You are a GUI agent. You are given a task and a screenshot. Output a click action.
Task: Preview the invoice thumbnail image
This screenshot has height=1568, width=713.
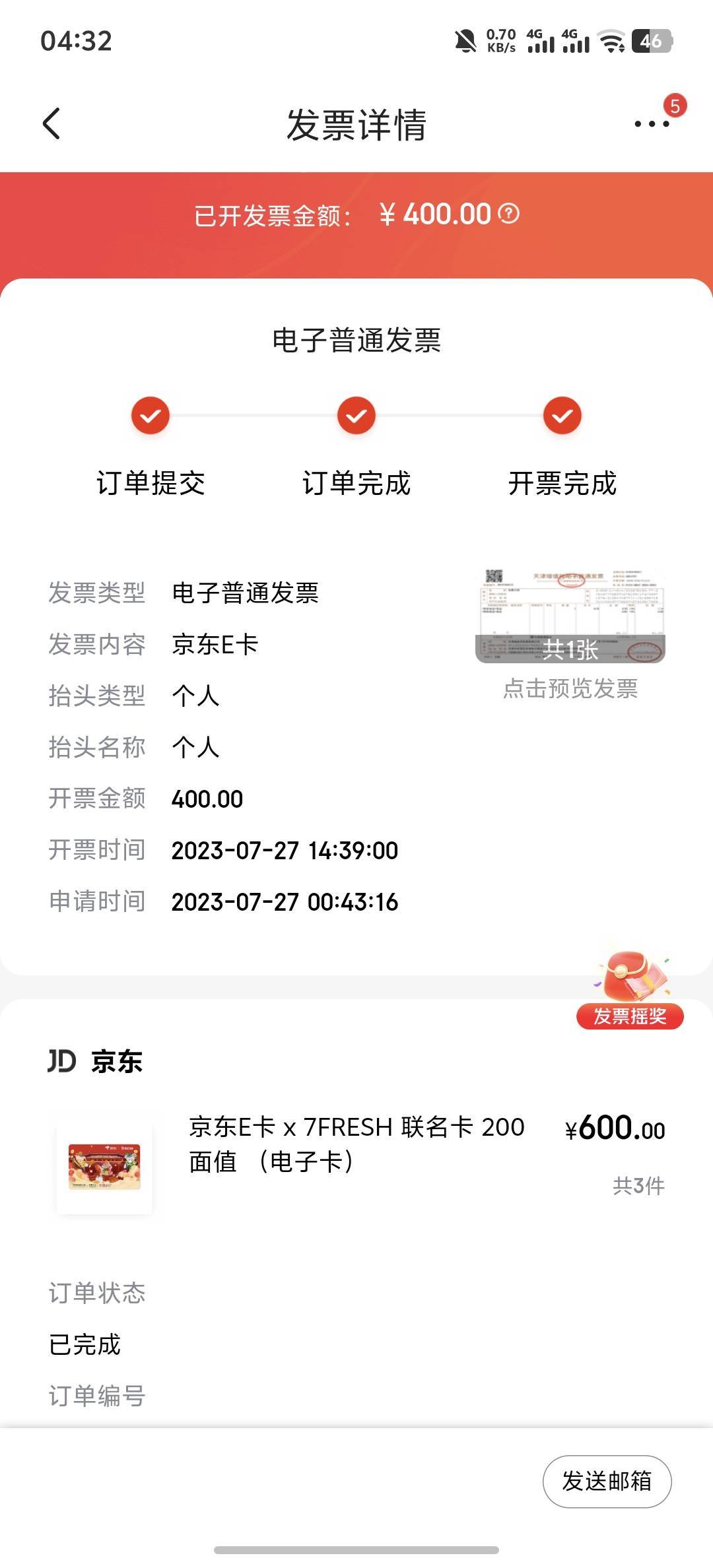(x=570, y=616)
